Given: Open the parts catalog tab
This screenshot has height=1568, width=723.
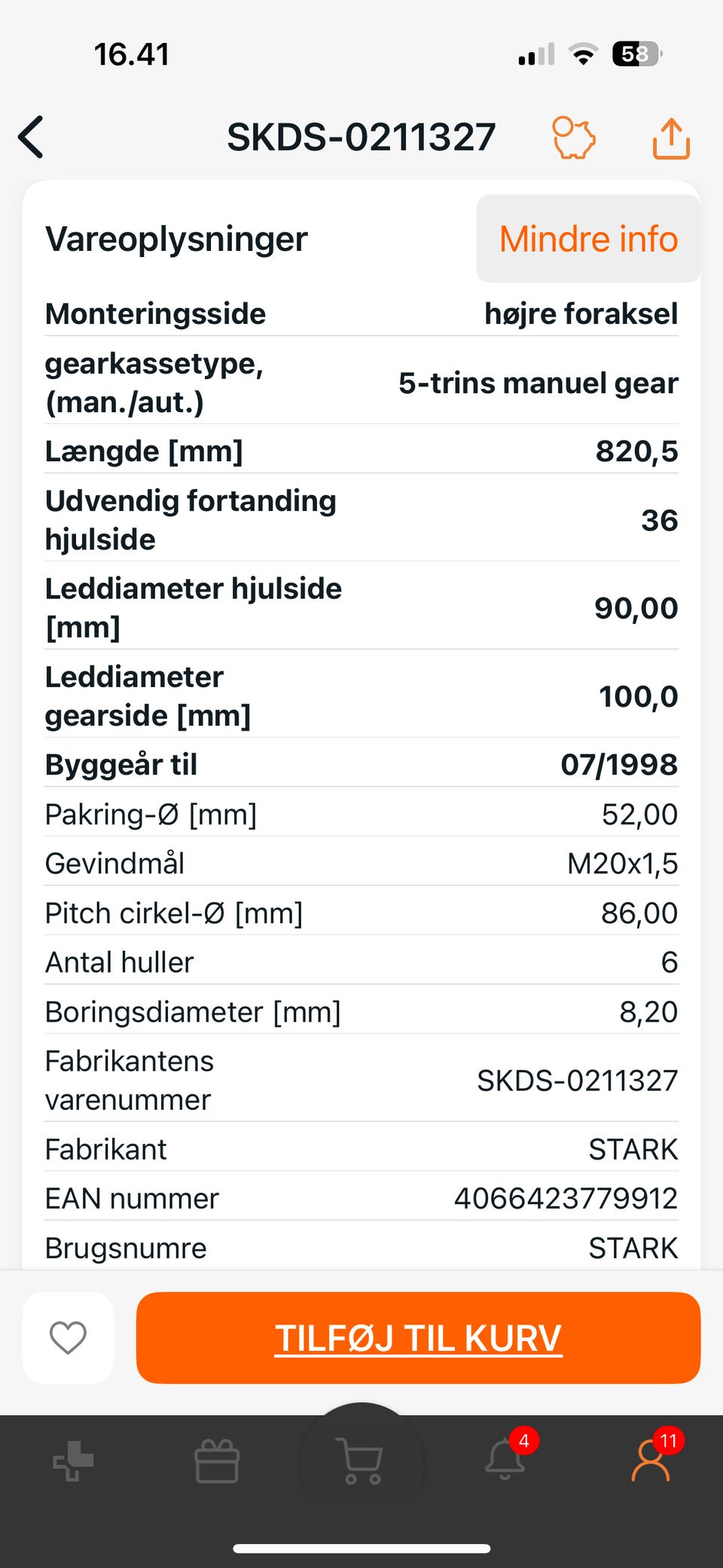Looking at the screenshot, I should [73, 1461].
